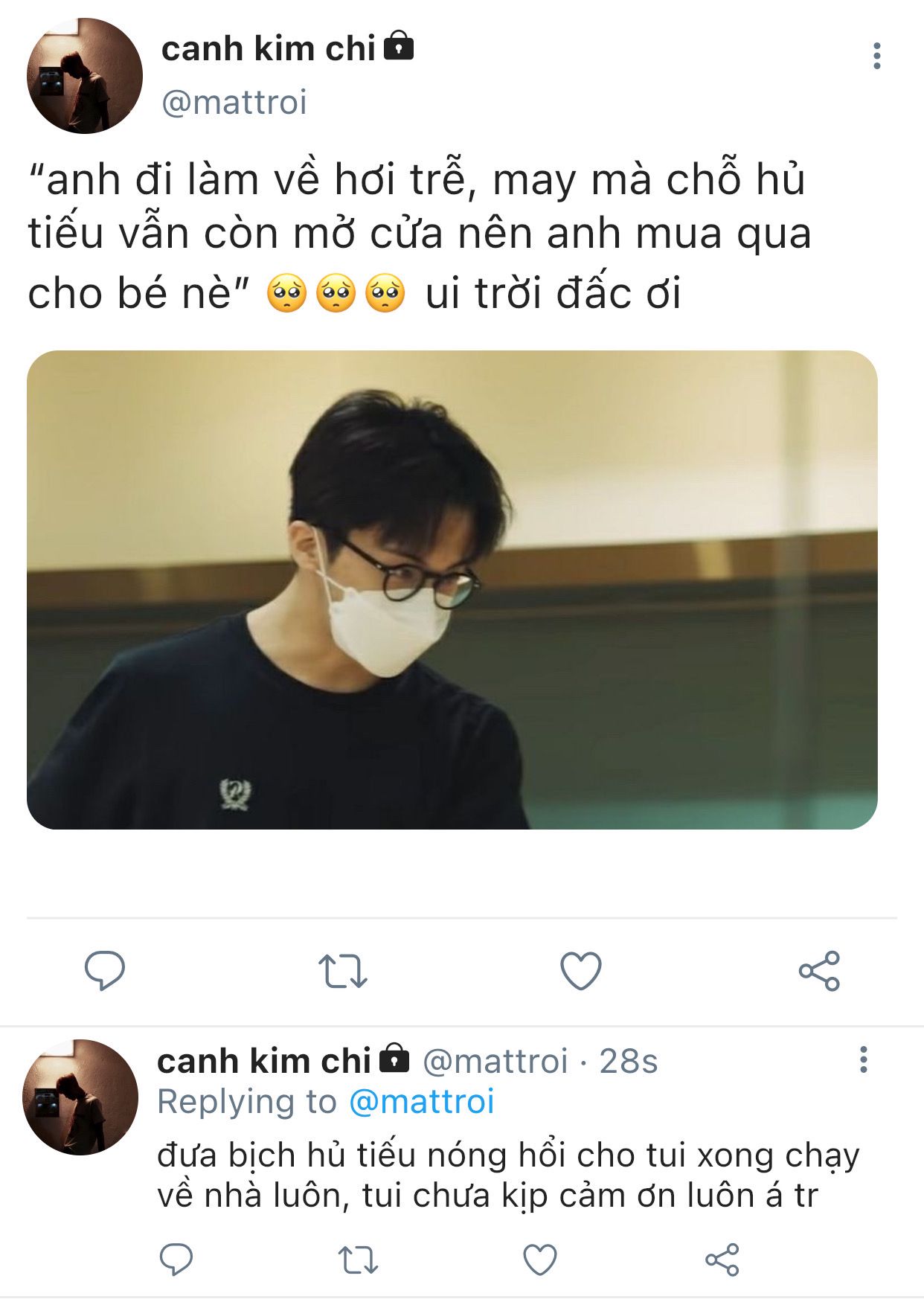The height and width of the screenshot is (1299, 924).
Task: Tap the @mattroi link after Replying to
Action: click(x=421, y=1101)
